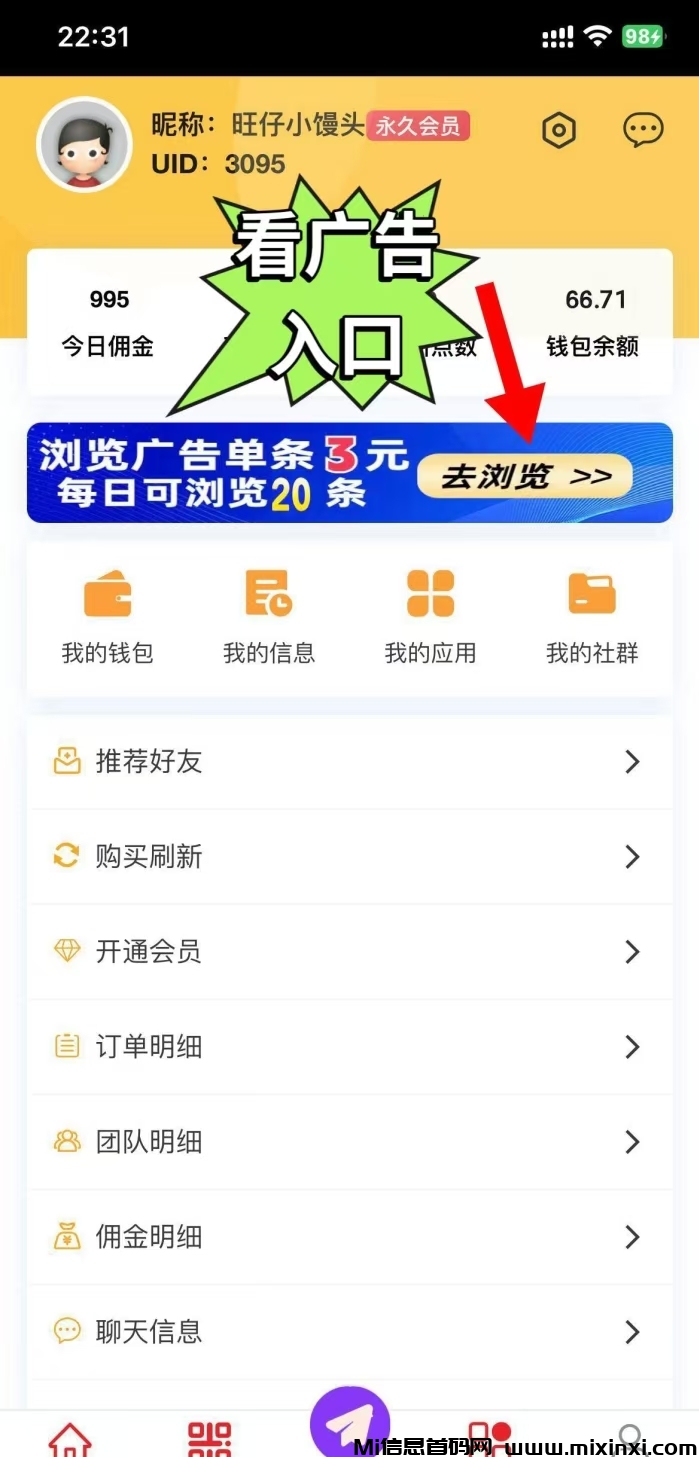Open 我的应用 apps
Screen dimensions: 699x1457
430,617
